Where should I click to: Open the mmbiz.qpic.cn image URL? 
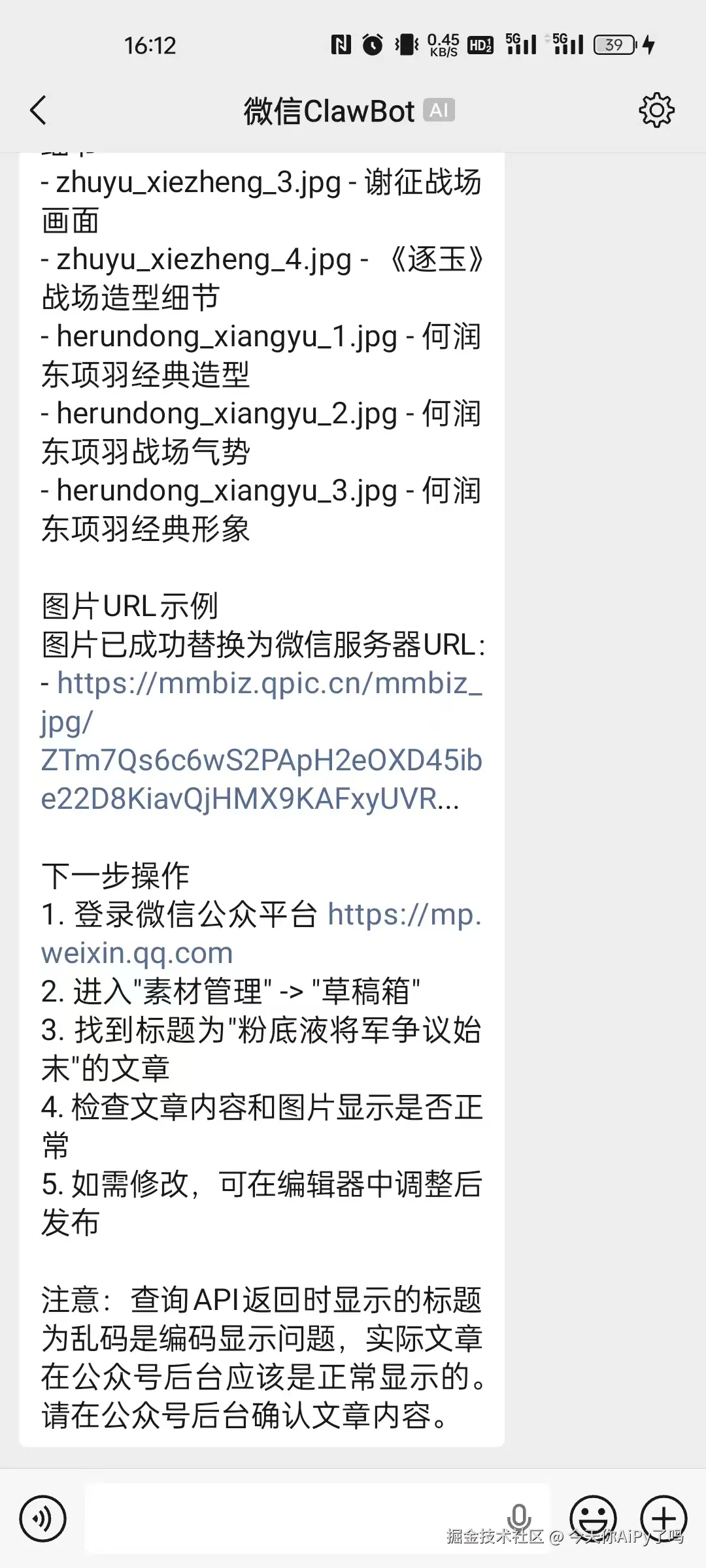coord(261,741)
